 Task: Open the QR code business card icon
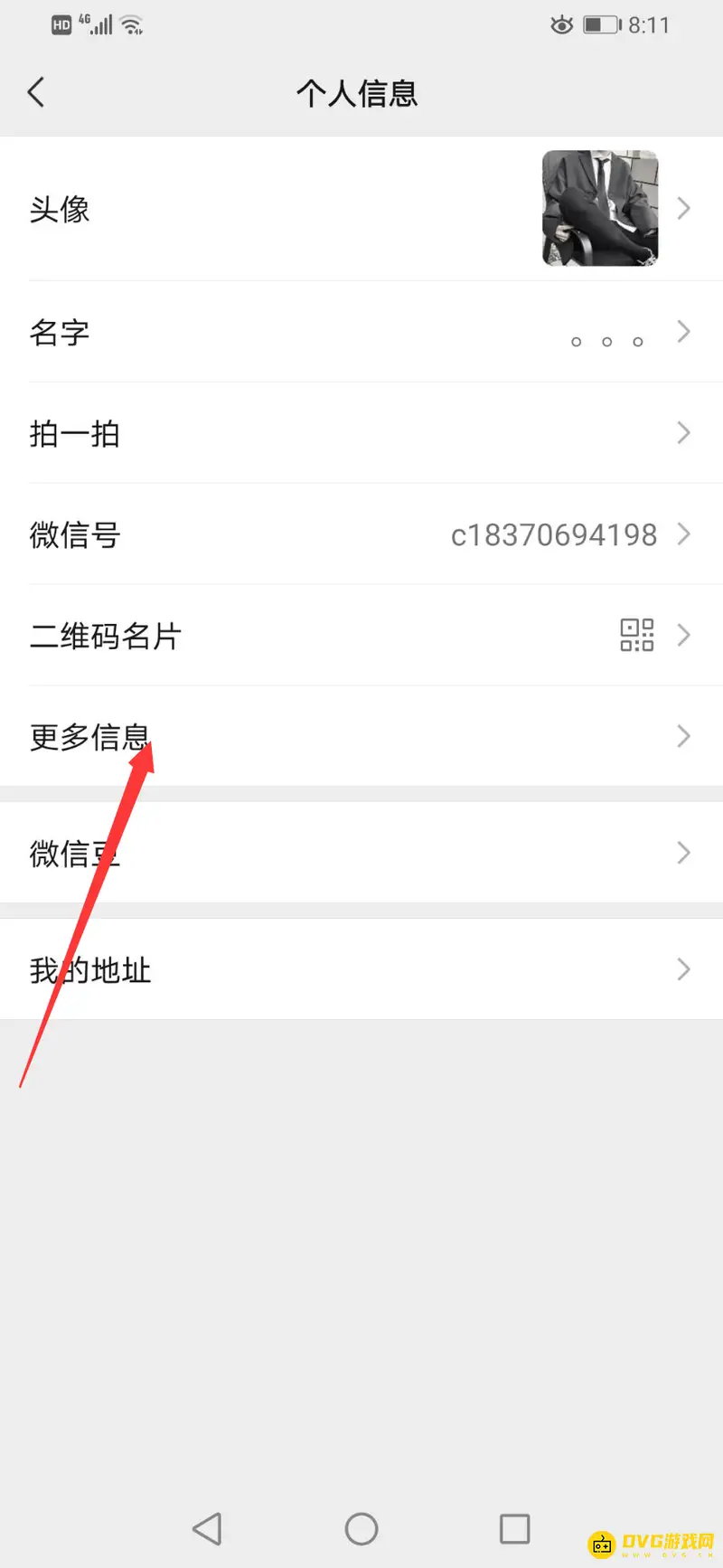tap(637, 636)
